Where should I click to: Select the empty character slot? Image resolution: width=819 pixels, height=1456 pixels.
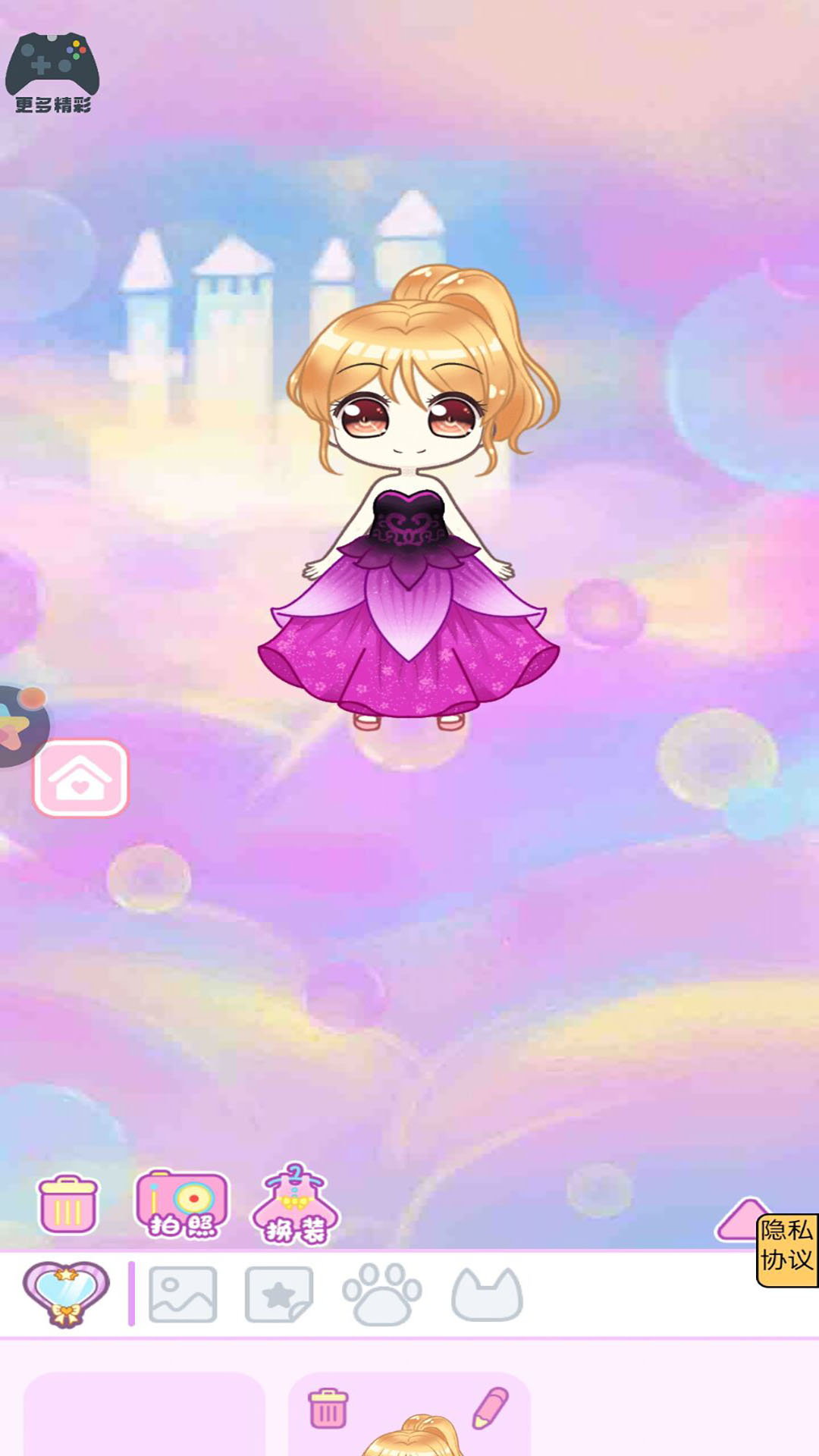[144, 1414]
